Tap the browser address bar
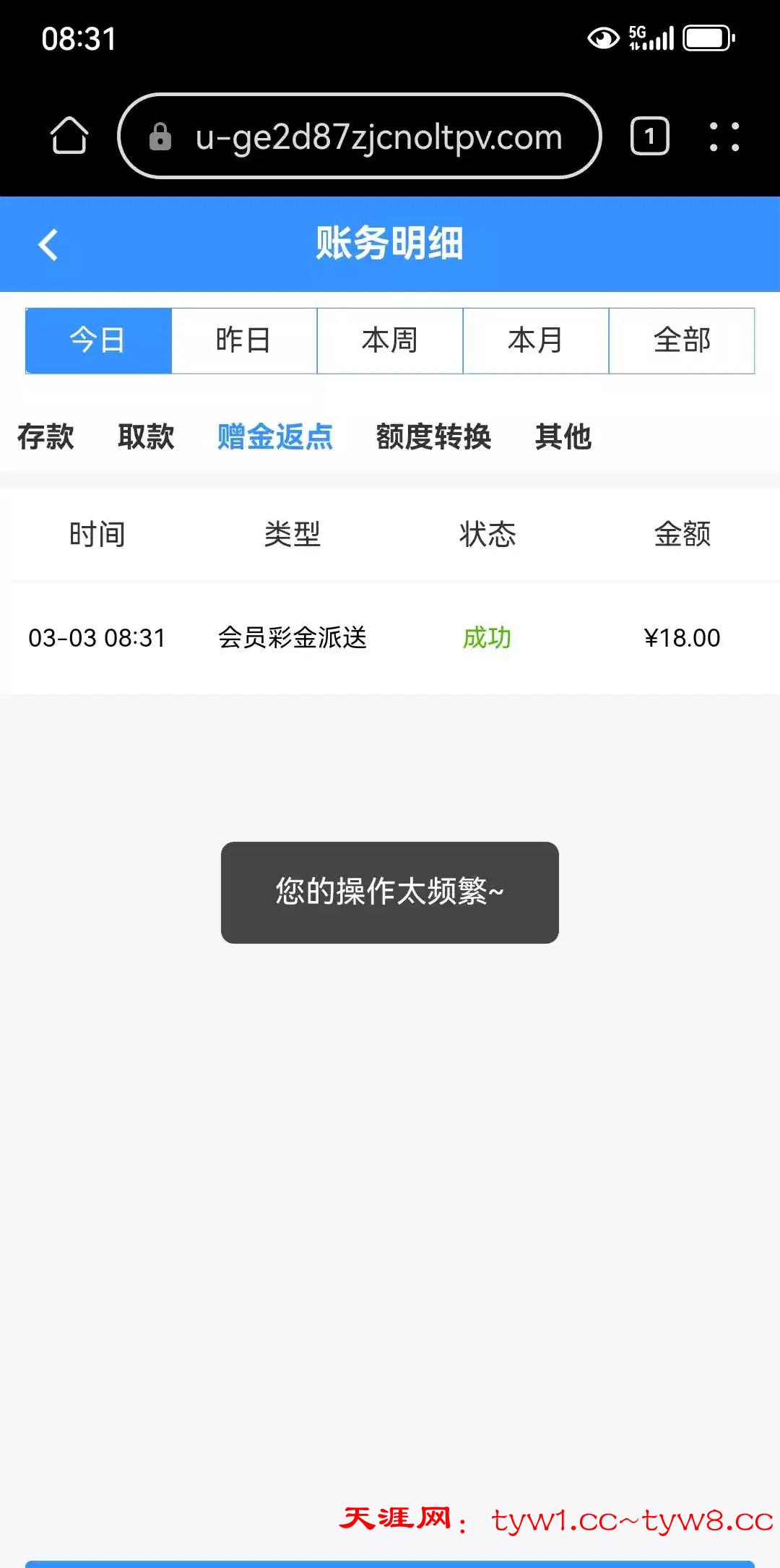 360,136
